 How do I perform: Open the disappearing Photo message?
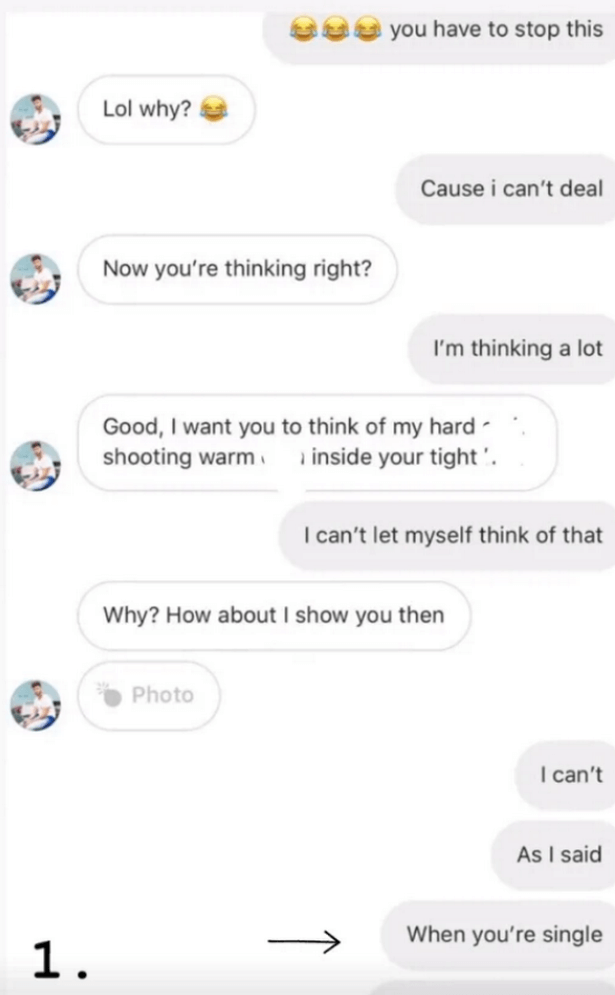(x=149, y=695)
